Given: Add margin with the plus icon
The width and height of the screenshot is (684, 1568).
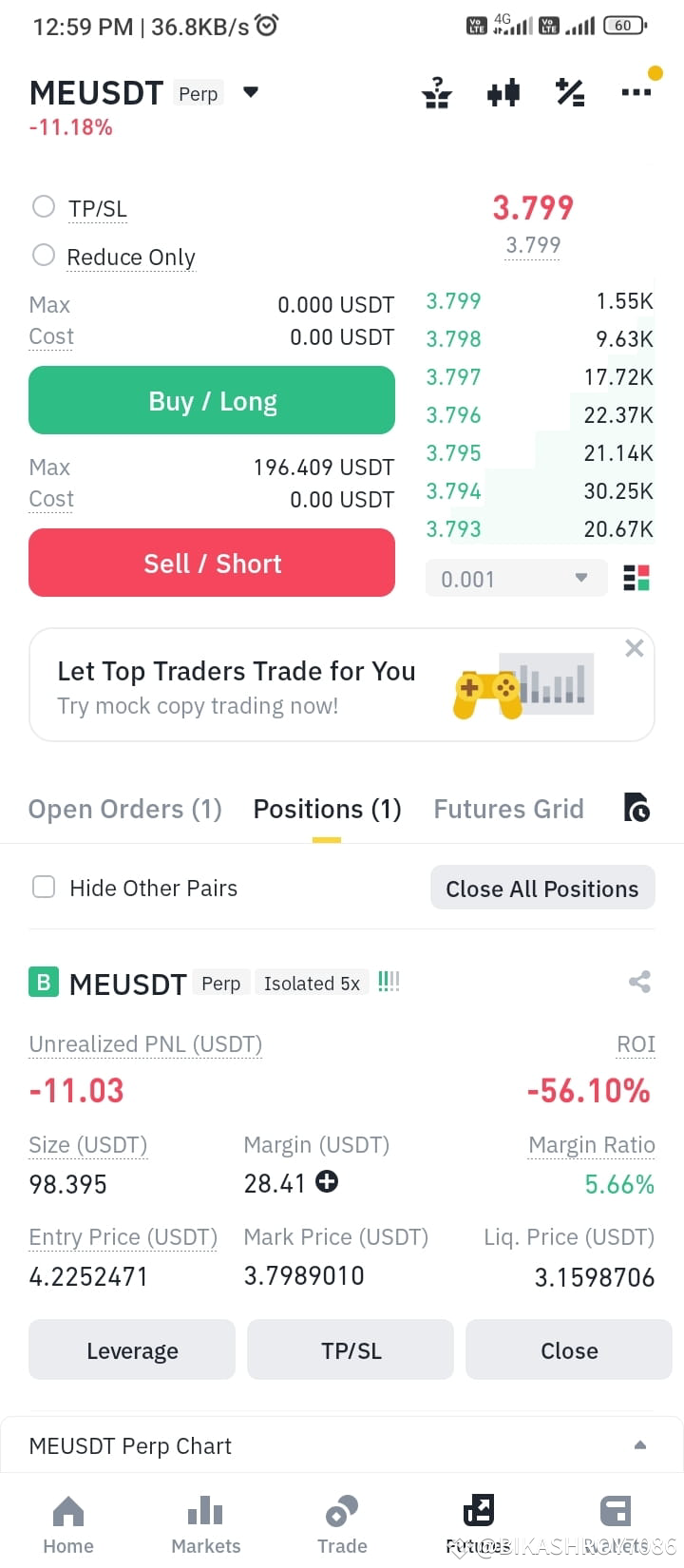Looking at the screenshot, I should pyautogui.click(x=327, y=1181).
